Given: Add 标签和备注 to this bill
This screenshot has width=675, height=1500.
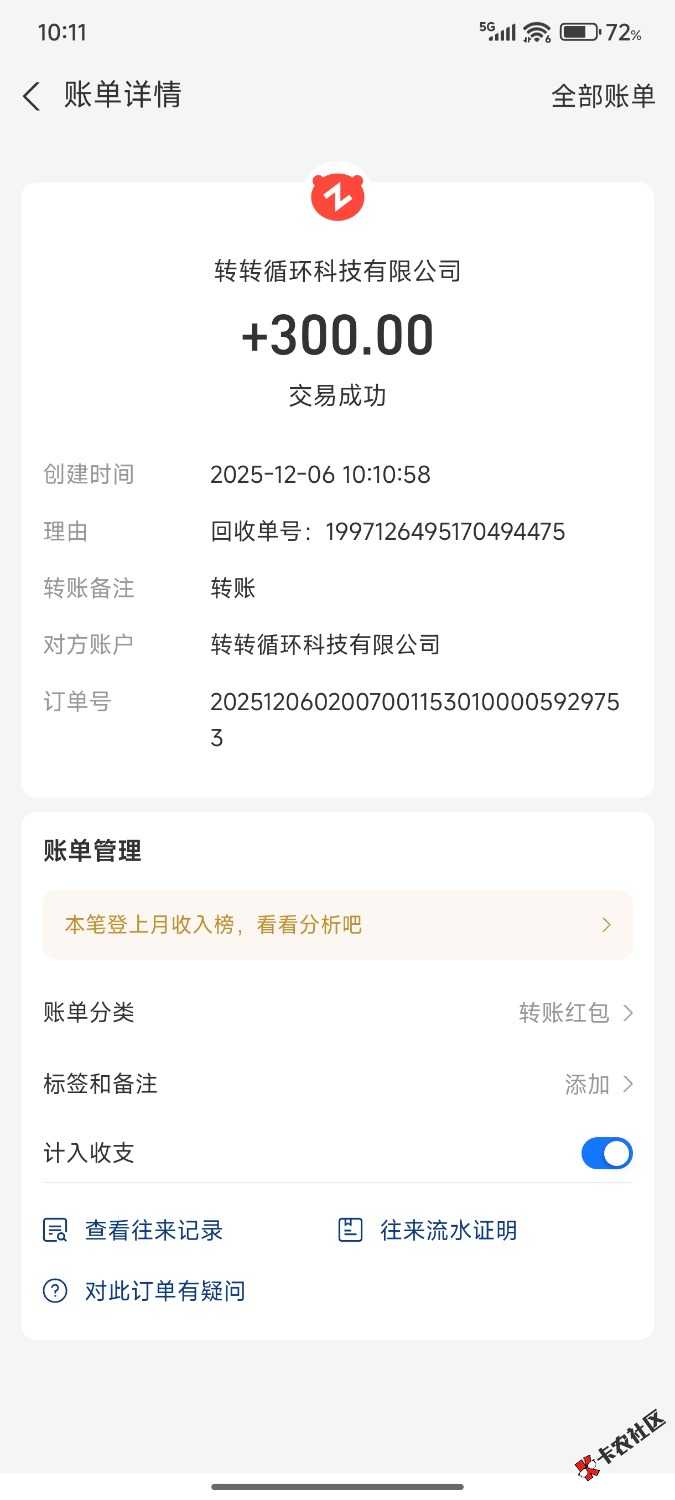Looking at the screenshot, I should click(x=598, y=1084).
